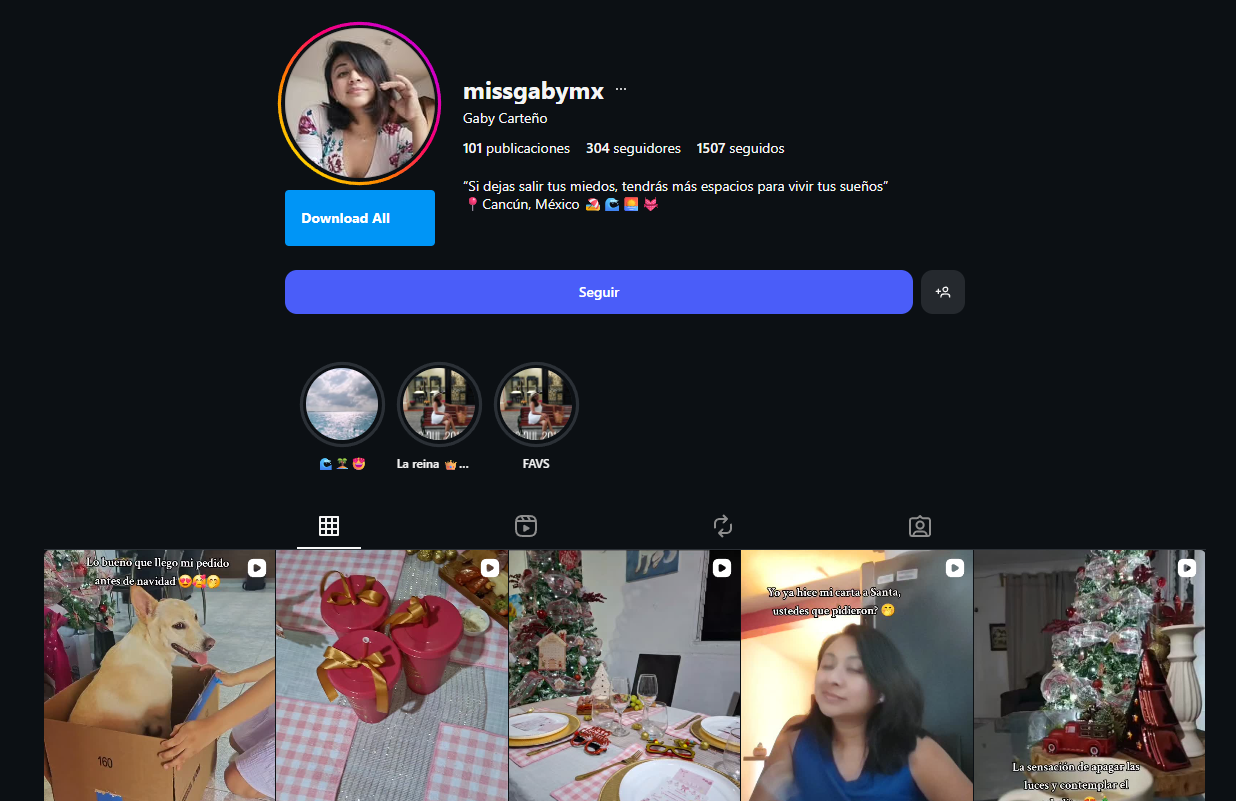Image resolution: width=1236 pixels, height=801 pixels.
Task: Open the FAVS story highlight
Action: point(536,404)
